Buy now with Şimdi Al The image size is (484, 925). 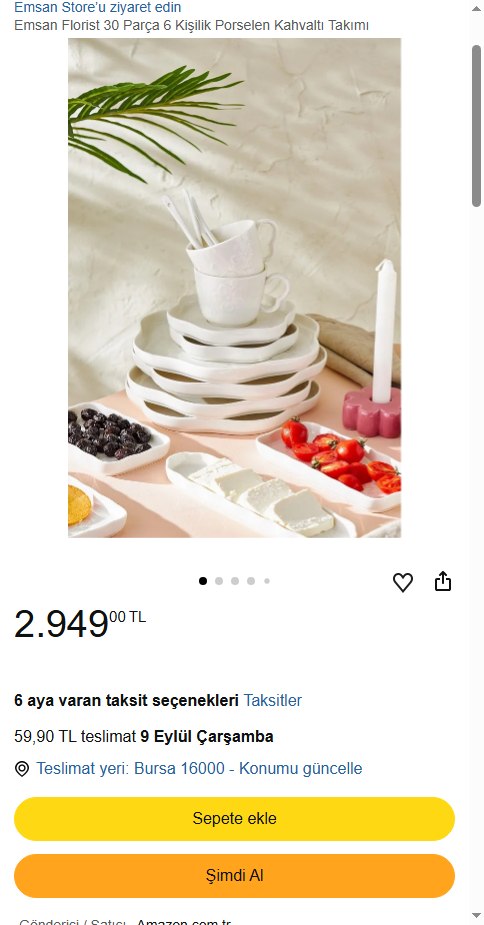coord(234,875)
